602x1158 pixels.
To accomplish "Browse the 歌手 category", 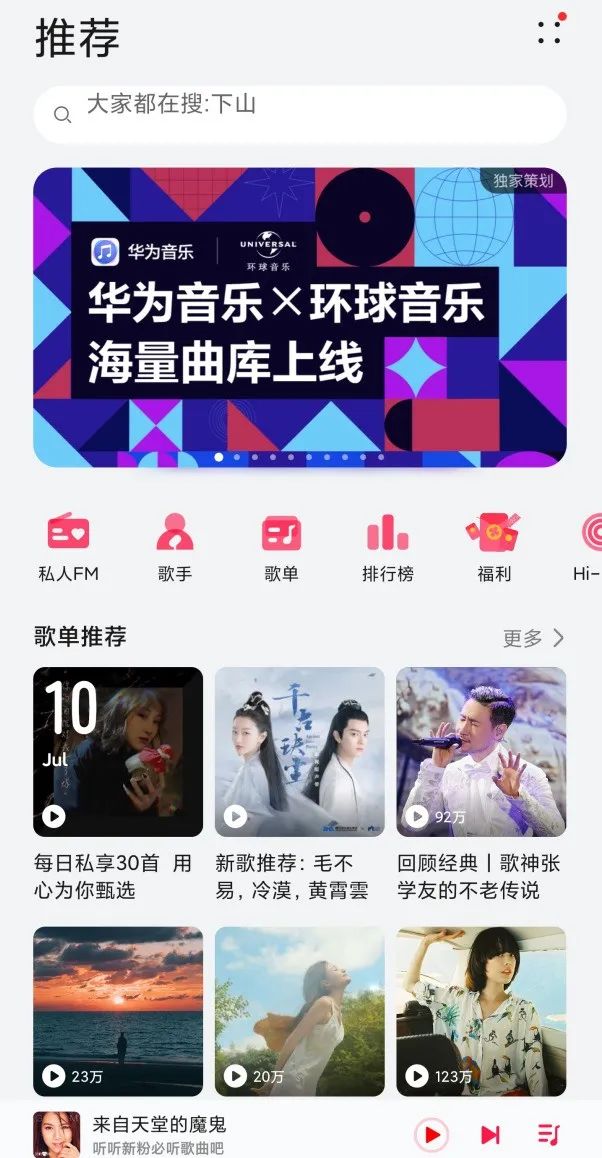I will [175, 544].
